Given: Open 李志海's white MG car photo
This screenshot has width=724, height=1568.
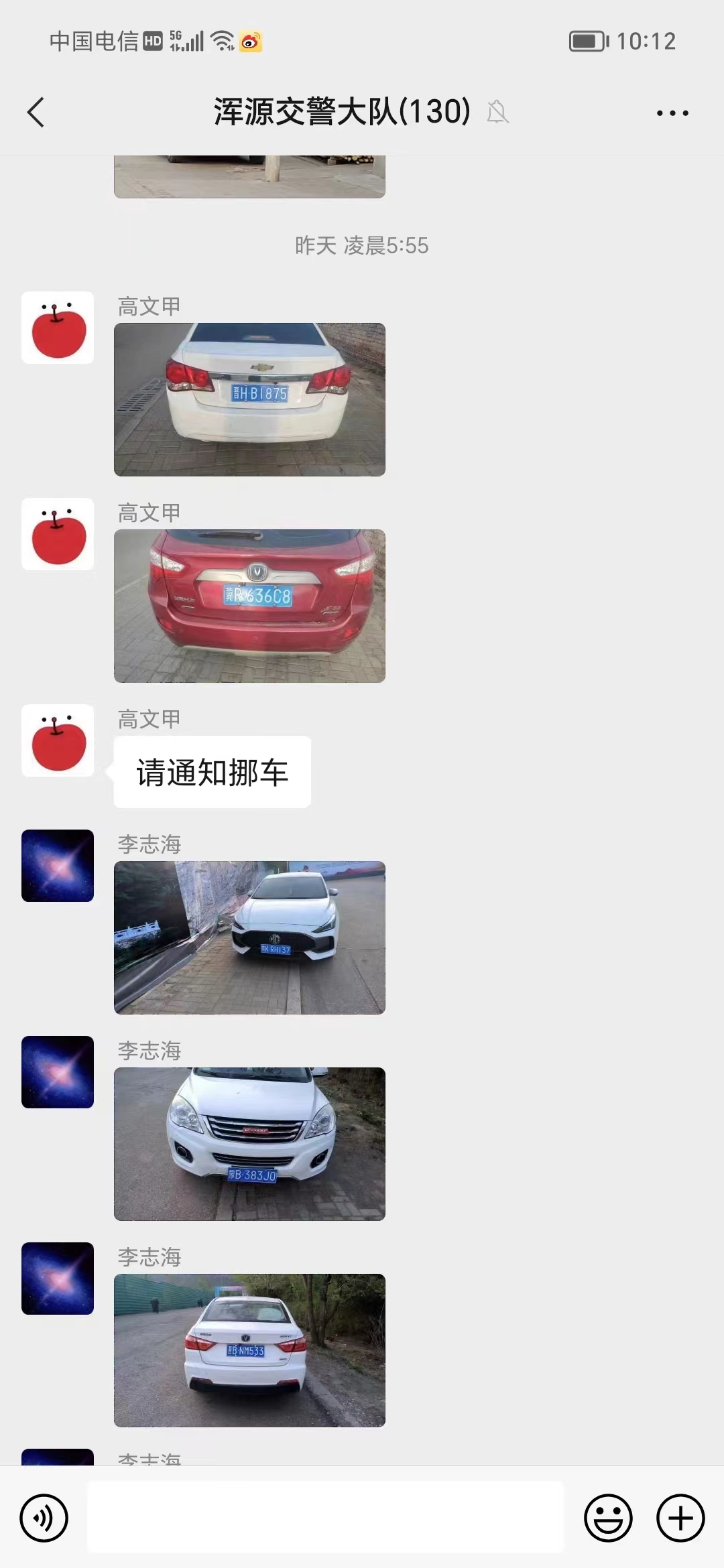Looking at the screenshot, I should [x=249, y=937].
